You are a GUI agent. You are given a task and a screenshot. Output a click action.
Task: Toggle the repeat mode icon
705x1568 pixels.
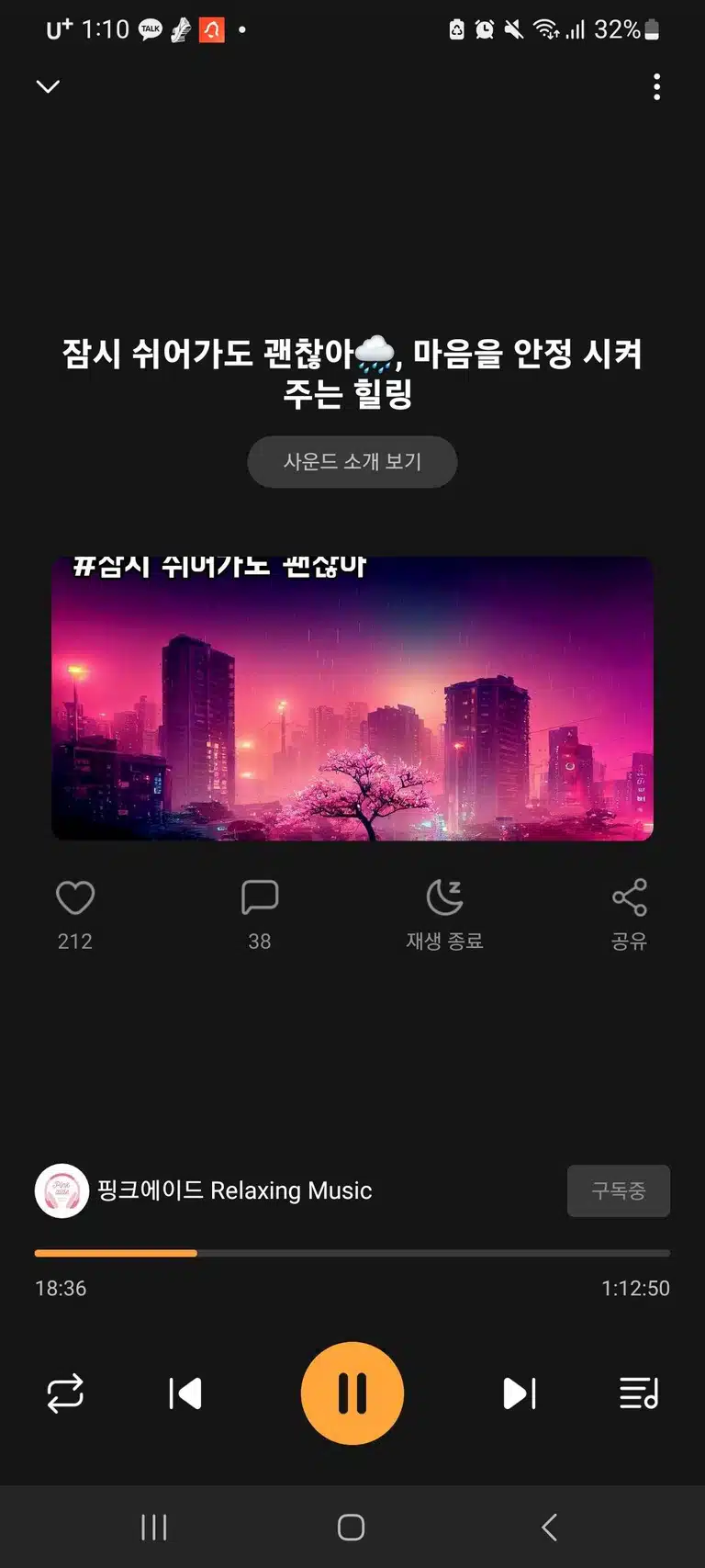[x=65, y=1393]
